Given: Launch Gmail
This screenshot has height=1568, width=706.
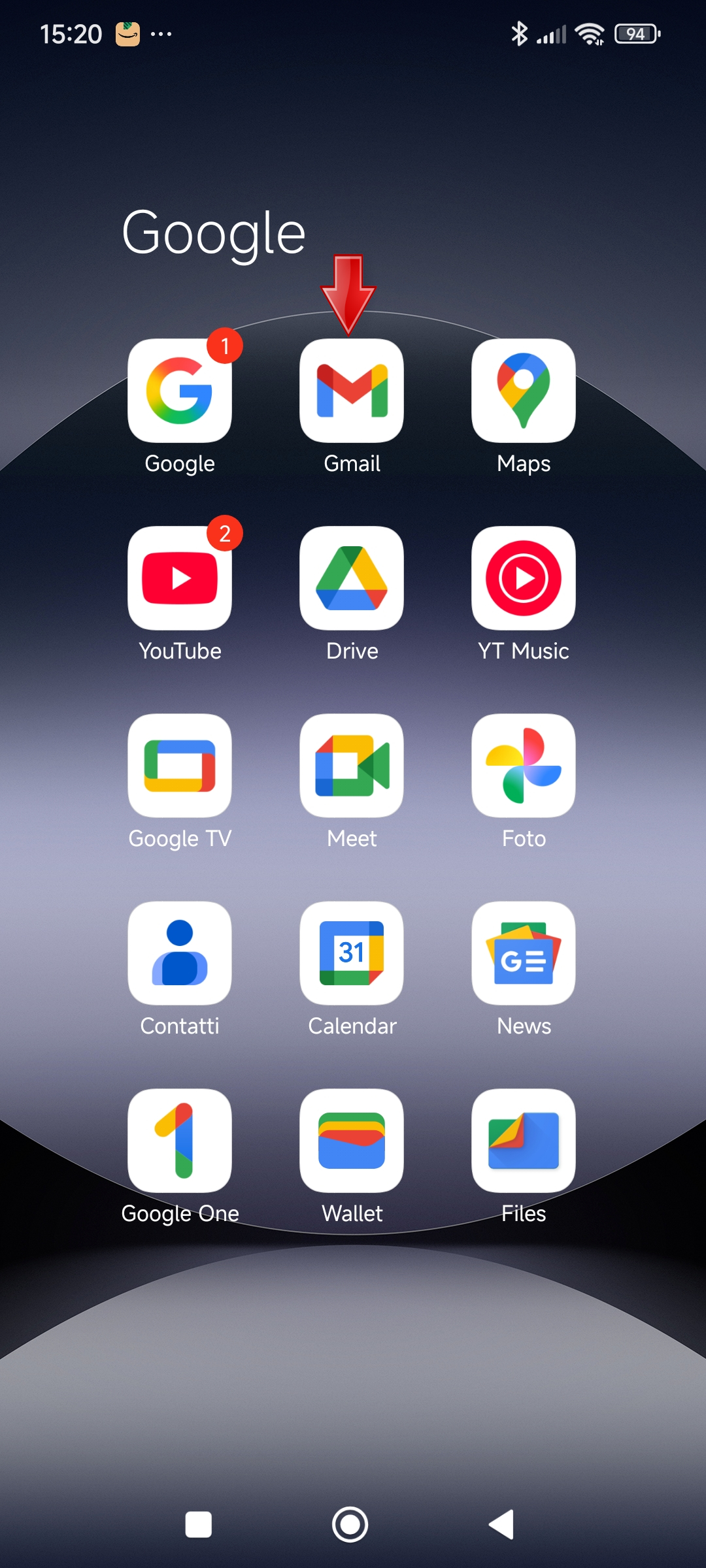Looking at the screenshot, I should point(352,391).
